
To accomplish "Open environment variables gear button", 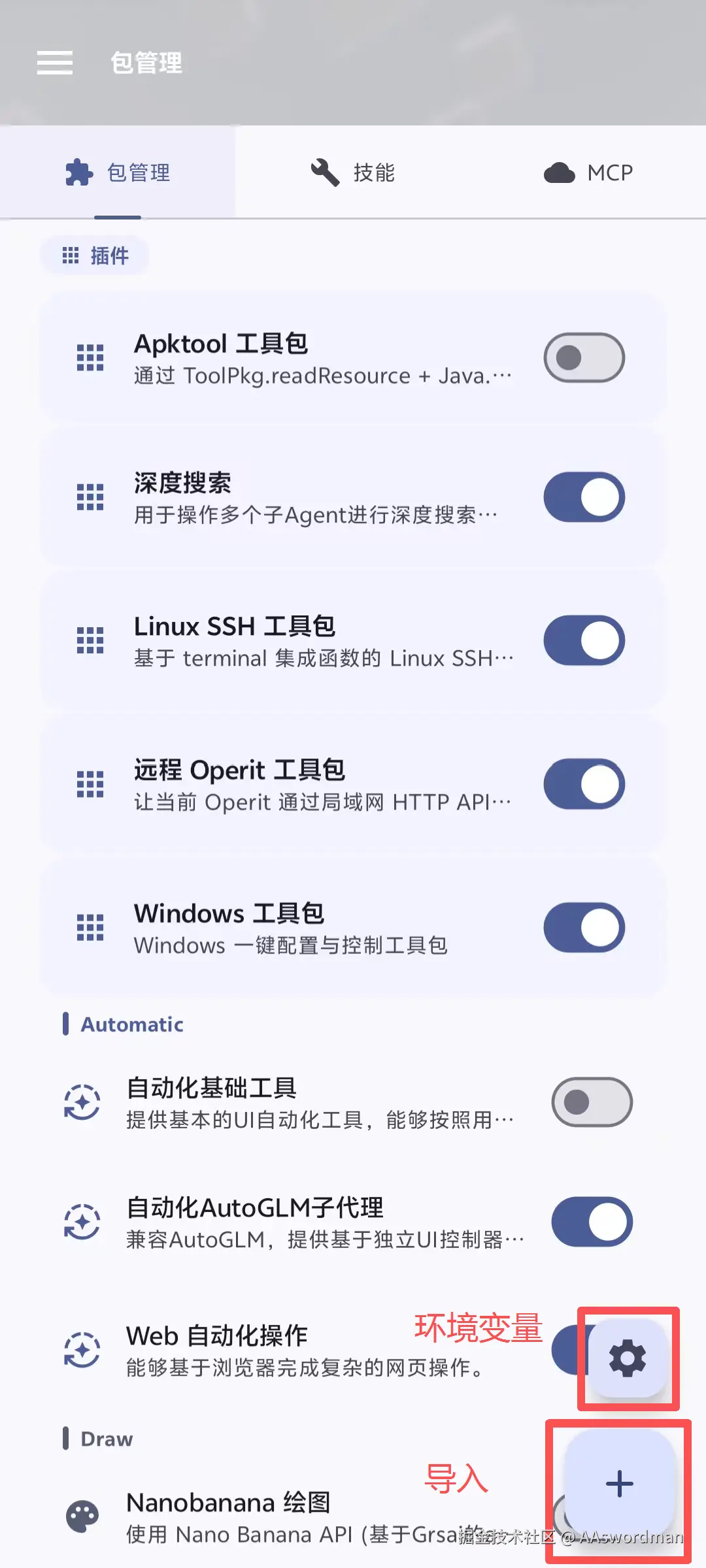I will (x=628, y=1358).
